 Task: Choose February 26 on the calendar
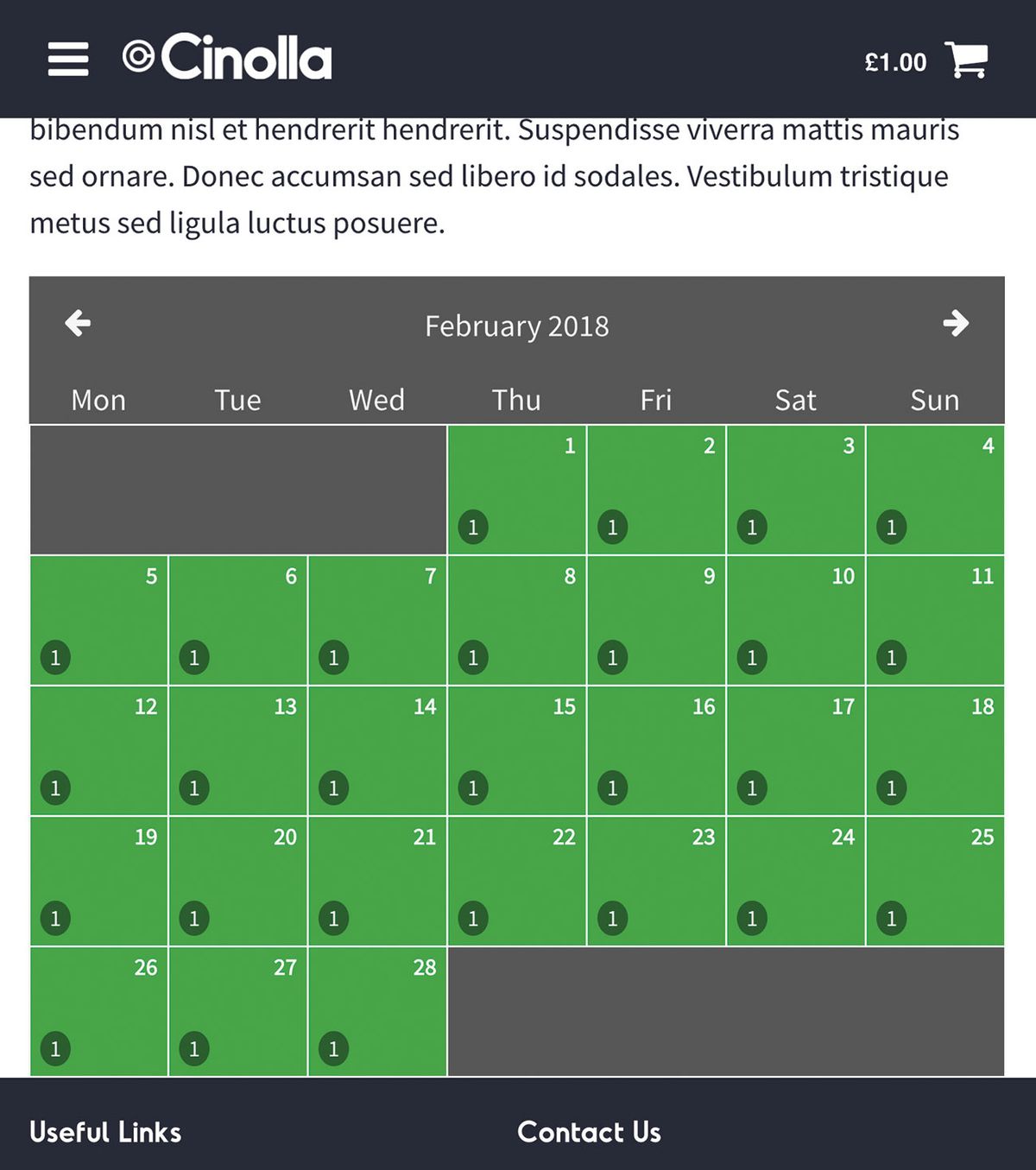[98, 1011]
